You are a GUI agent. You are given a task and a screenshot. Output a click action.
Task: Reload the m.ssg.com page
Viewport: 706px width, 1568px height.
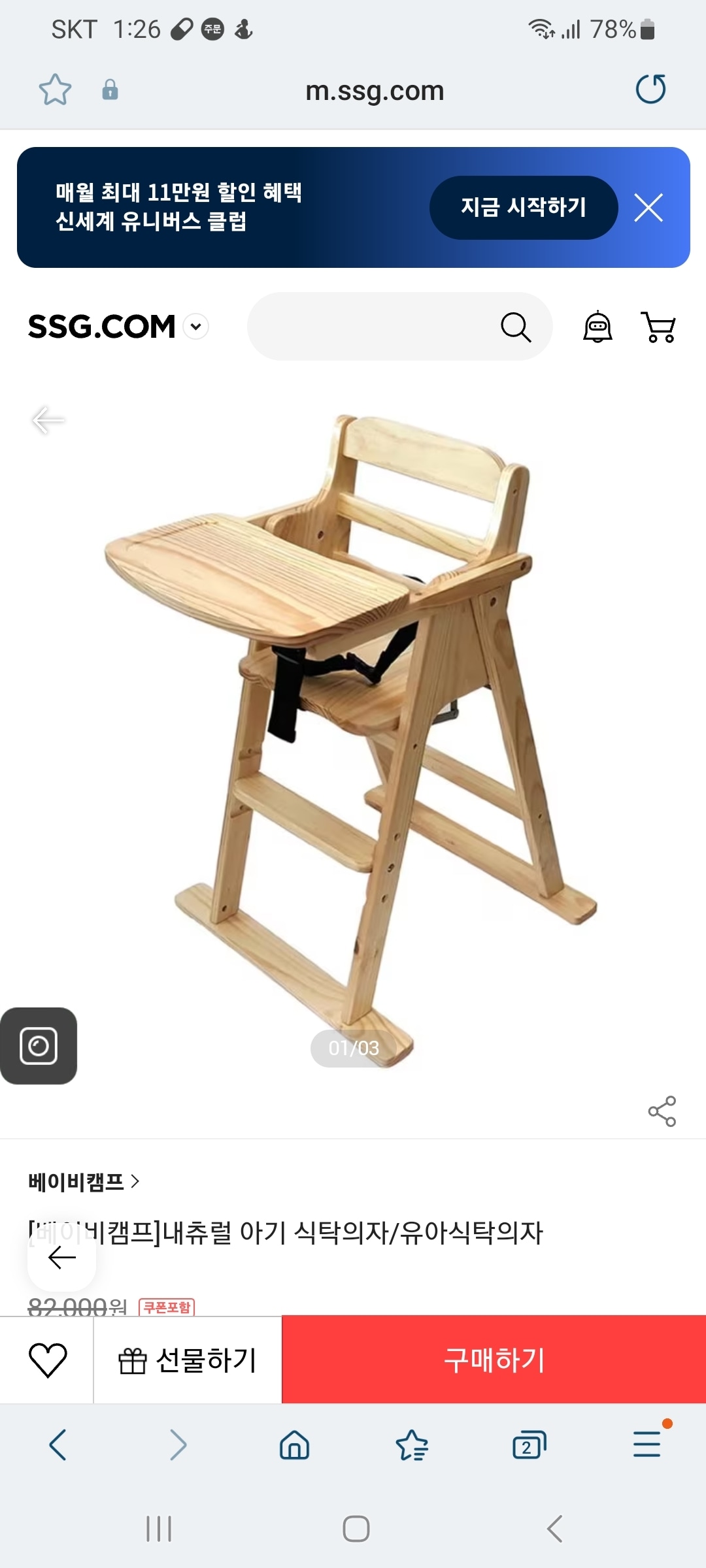[650, 90]
